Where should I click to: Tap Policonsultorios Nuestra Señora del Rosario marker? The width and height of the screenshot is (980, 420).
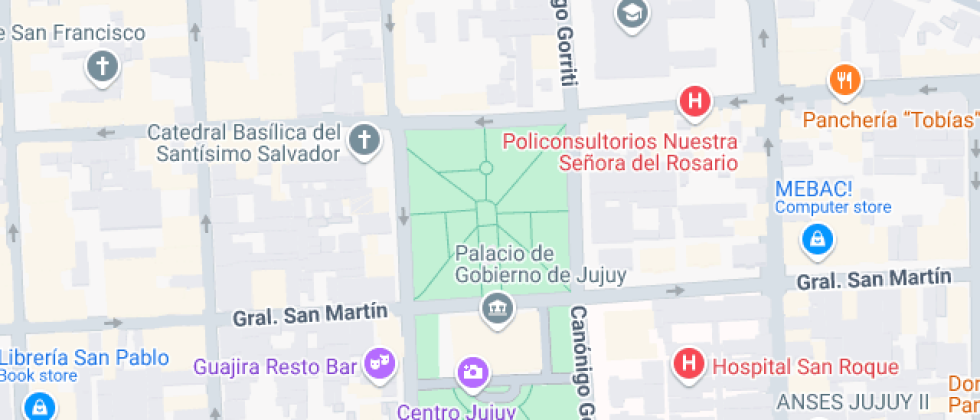click(x=695, y=101)
